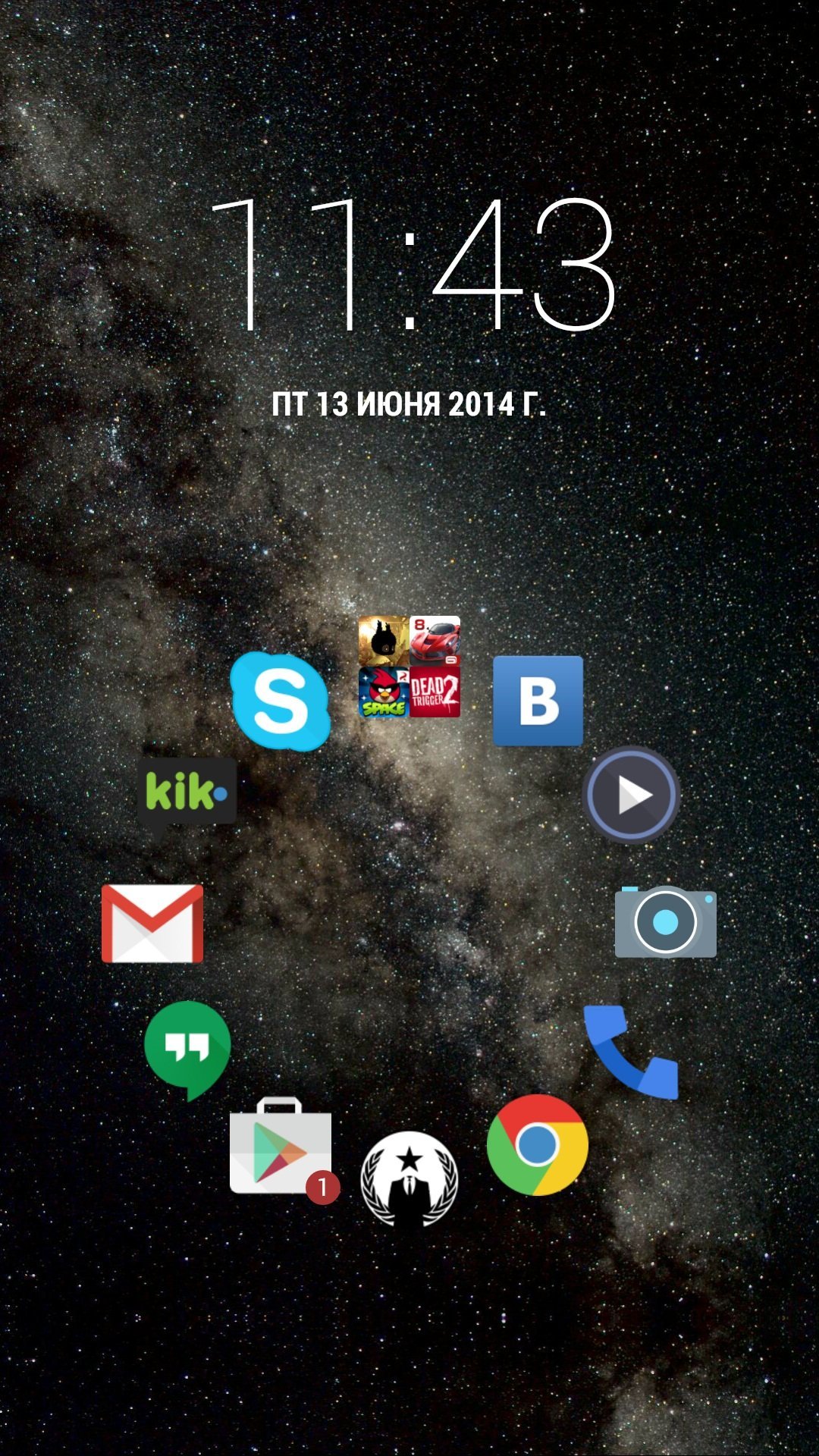Open the Skype app
This screenshot has width=819, height=1456.
tap(280, 701)
